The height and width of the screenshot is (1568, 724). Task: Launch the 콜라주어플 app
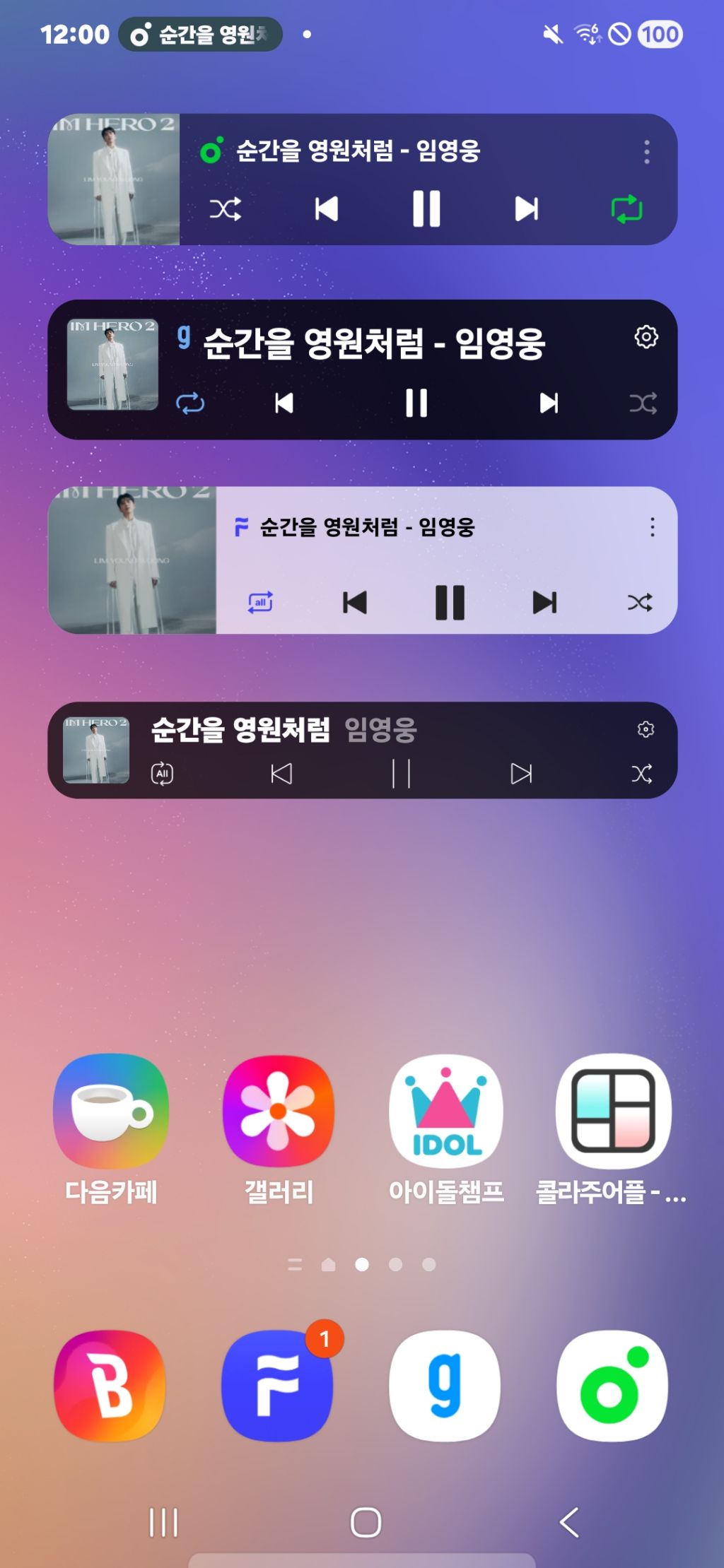pyautogui.click(x=613, y=1112)
